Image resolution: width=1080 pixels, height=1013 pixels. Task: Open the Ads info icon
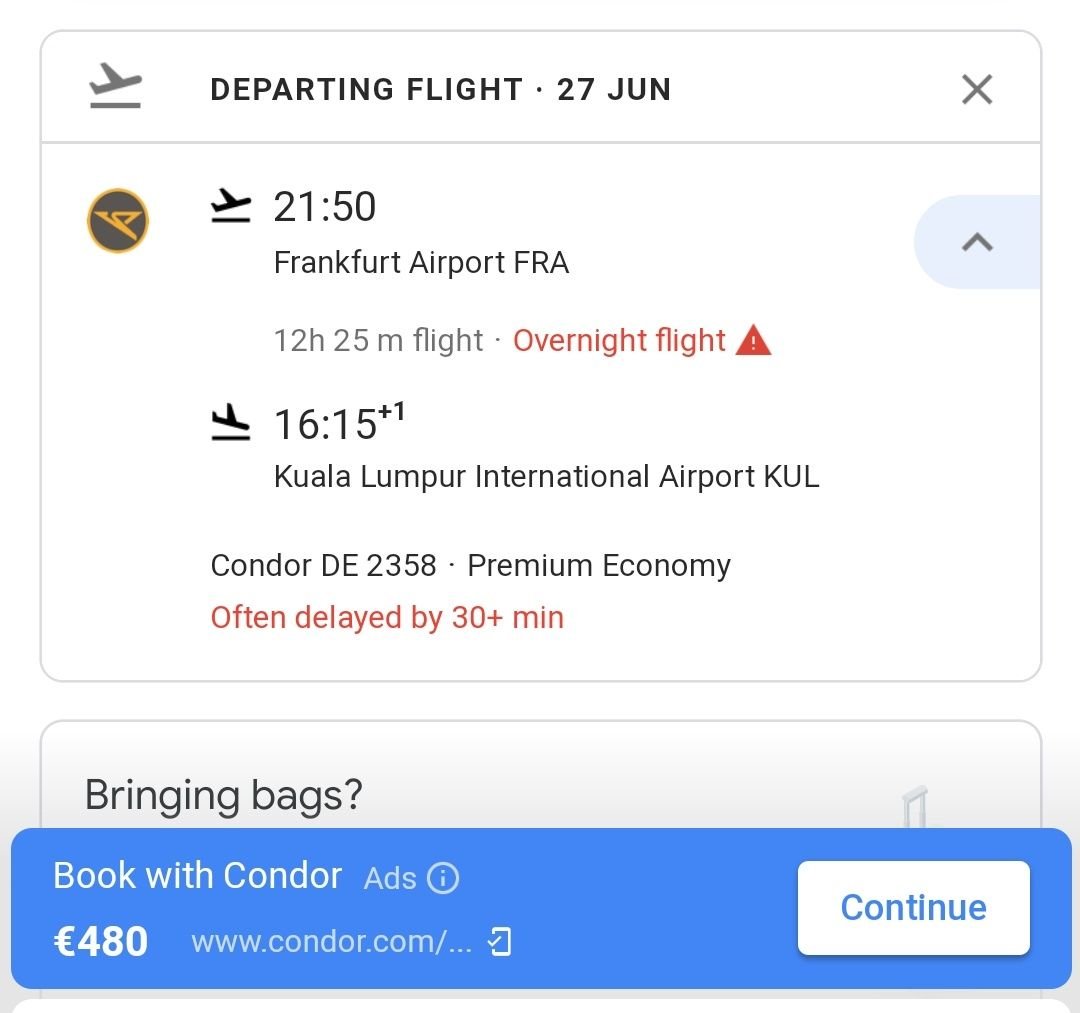coord(443,878)
